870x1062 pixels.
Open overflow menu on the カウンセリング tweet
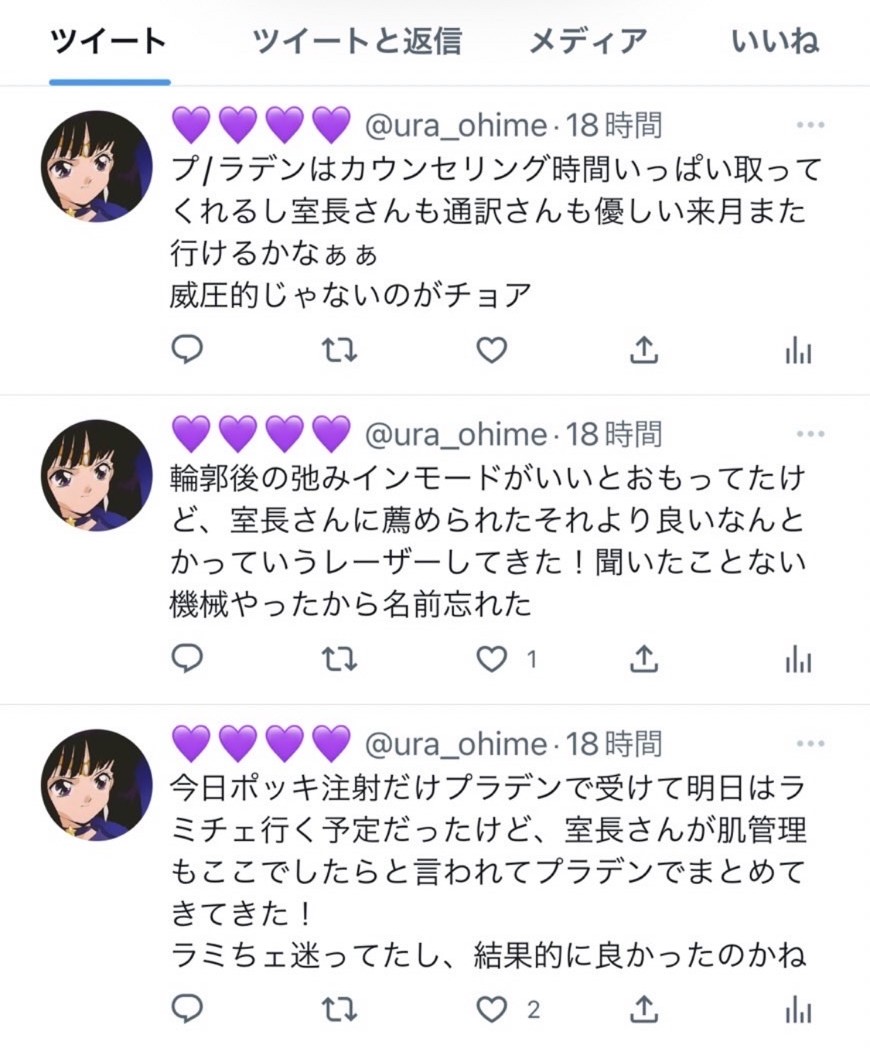(810, 126)
